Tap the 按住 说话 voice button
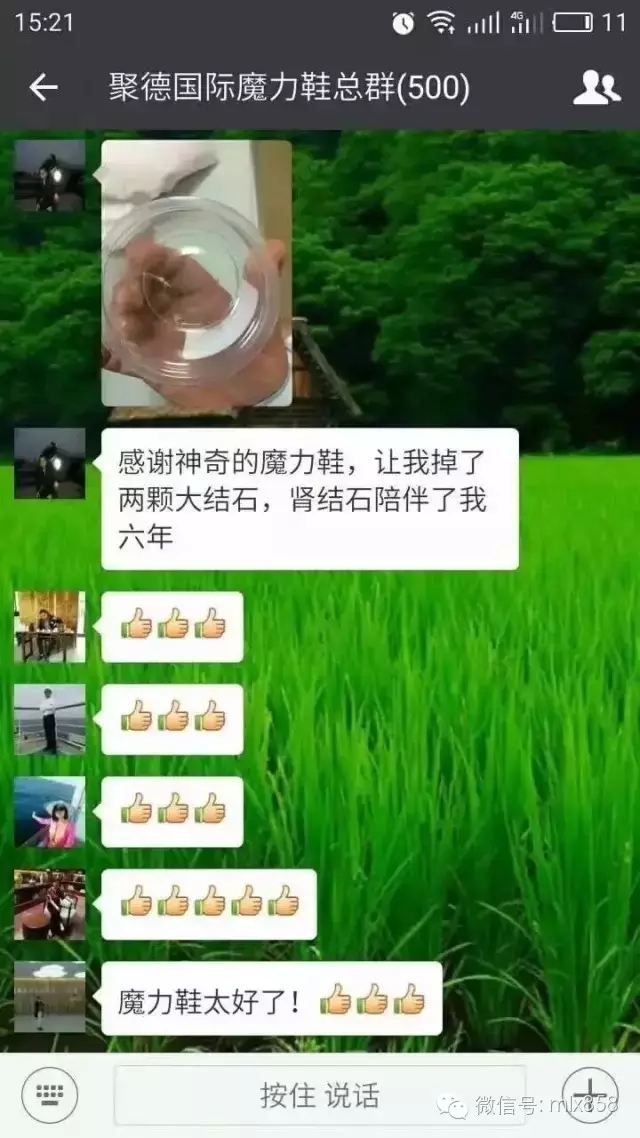This screenshot has height=1138, width=640. pos(319,1095)
